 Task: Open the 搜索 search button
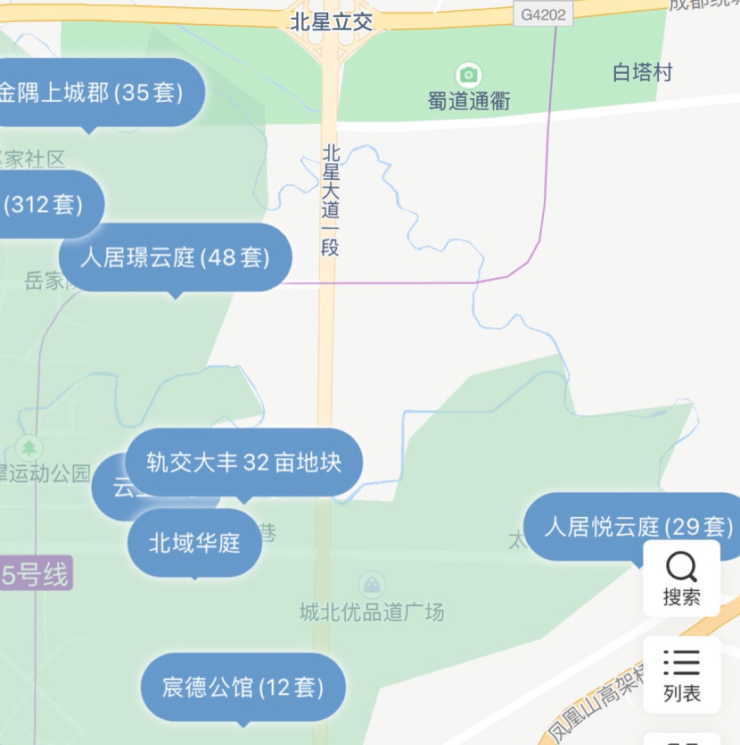pyautogui.click(x=681, y=579)
